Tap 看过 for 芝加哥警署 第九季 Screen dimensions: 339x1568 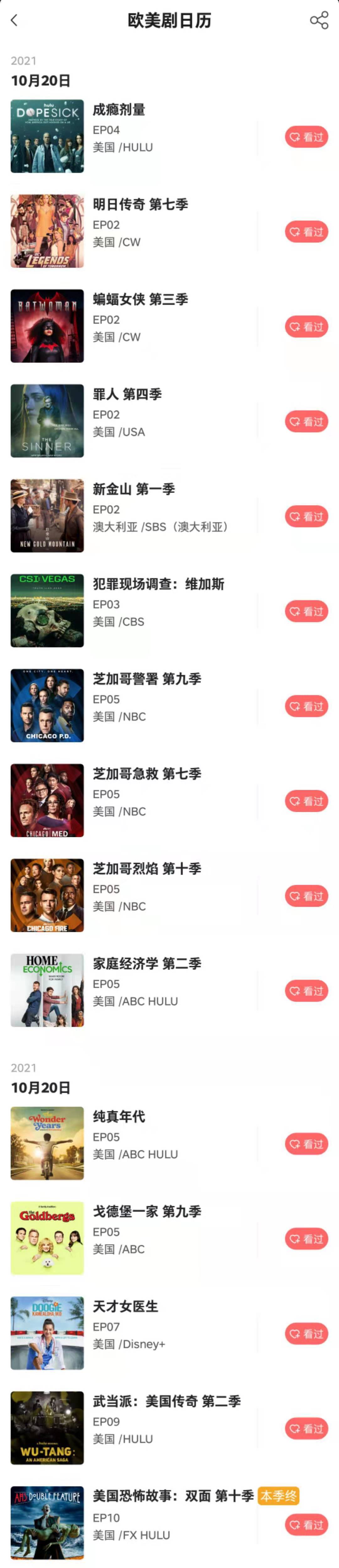(306, 707)
